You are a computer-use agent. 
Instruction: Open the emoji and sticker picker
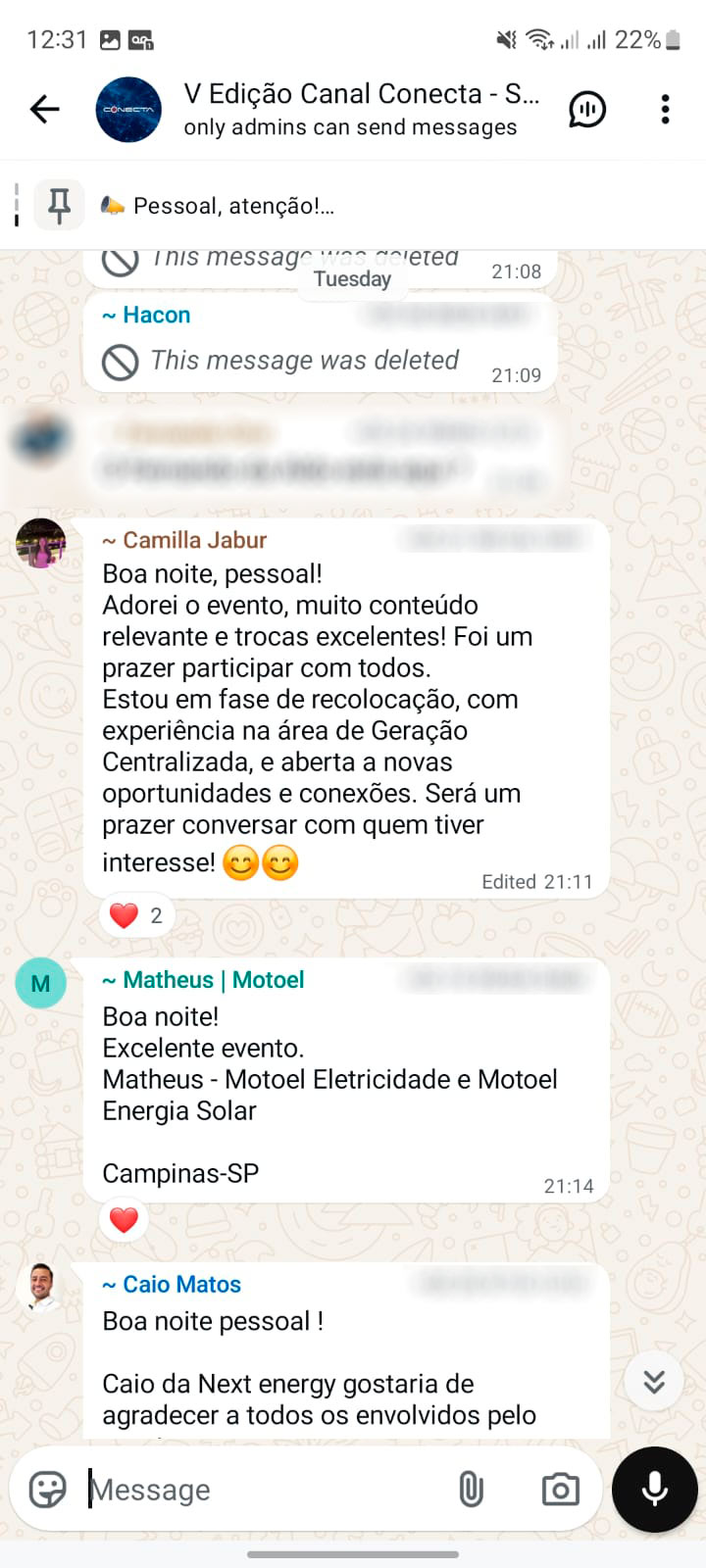pyautogui.click(x=47, y=1490)
